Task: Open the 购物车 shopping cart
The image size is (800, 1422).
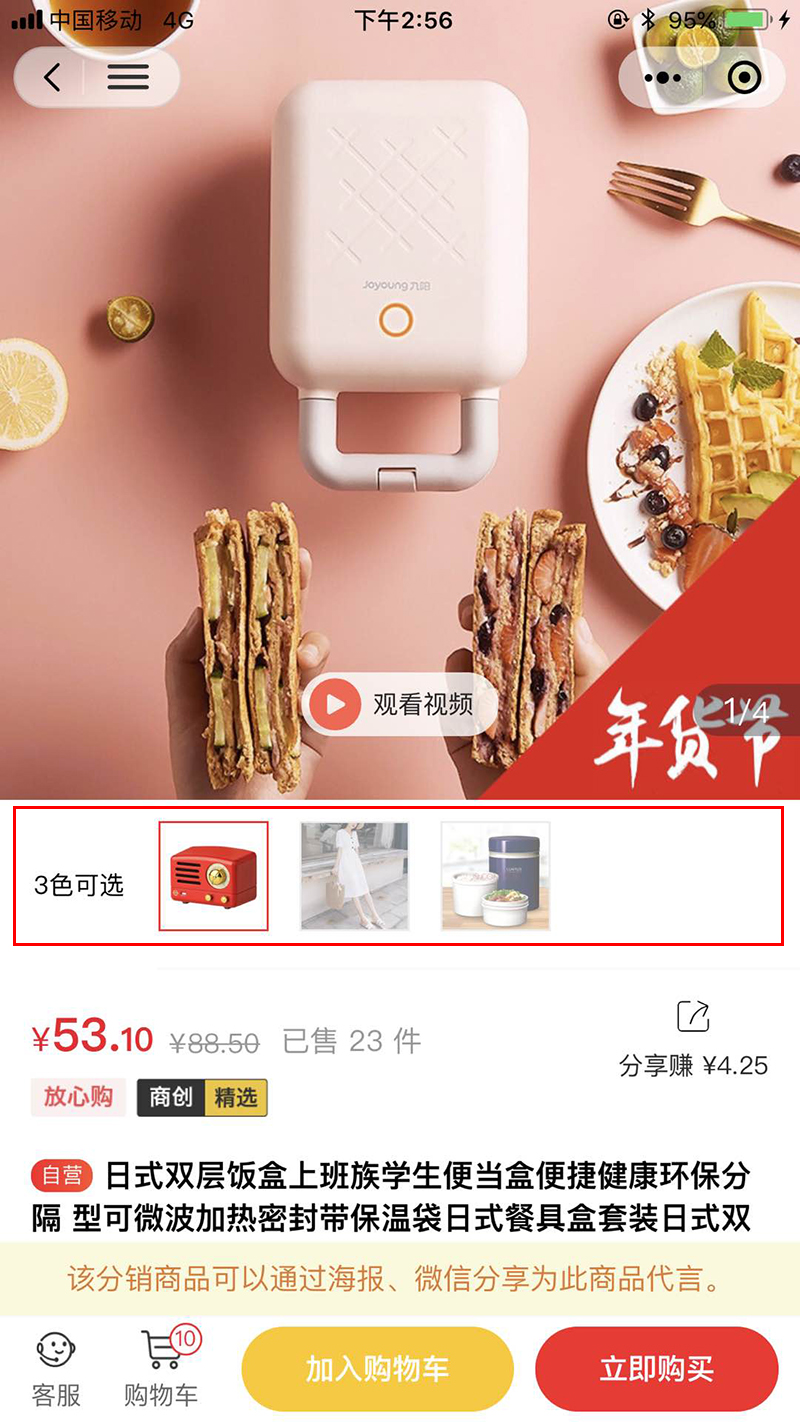Action: [162, 1368]
